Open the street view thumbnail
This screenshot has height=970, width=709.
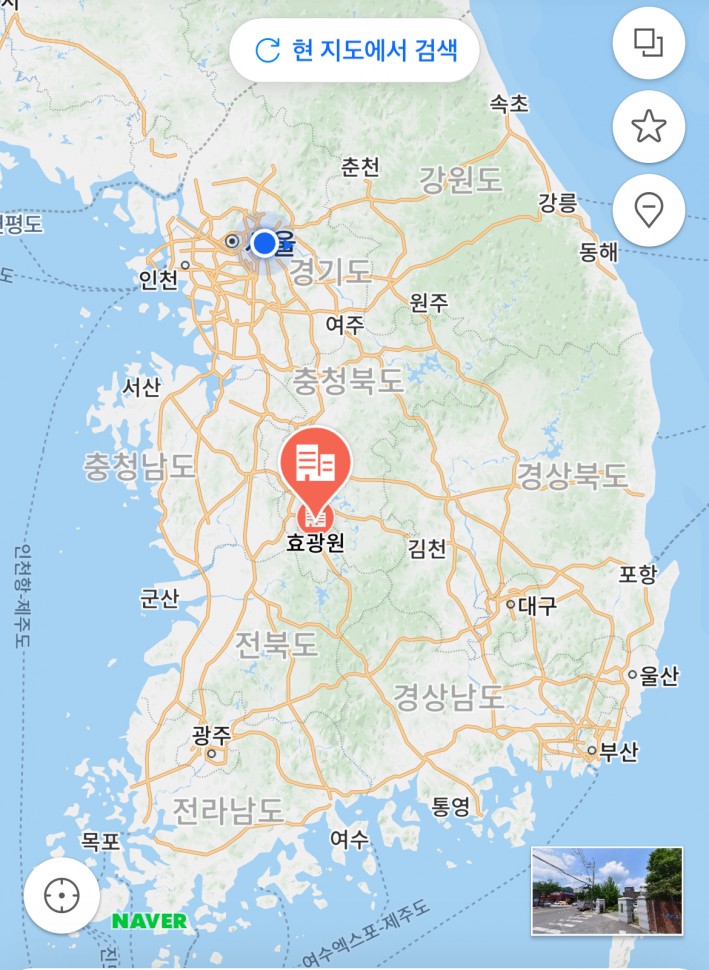(x=607, y=890)
